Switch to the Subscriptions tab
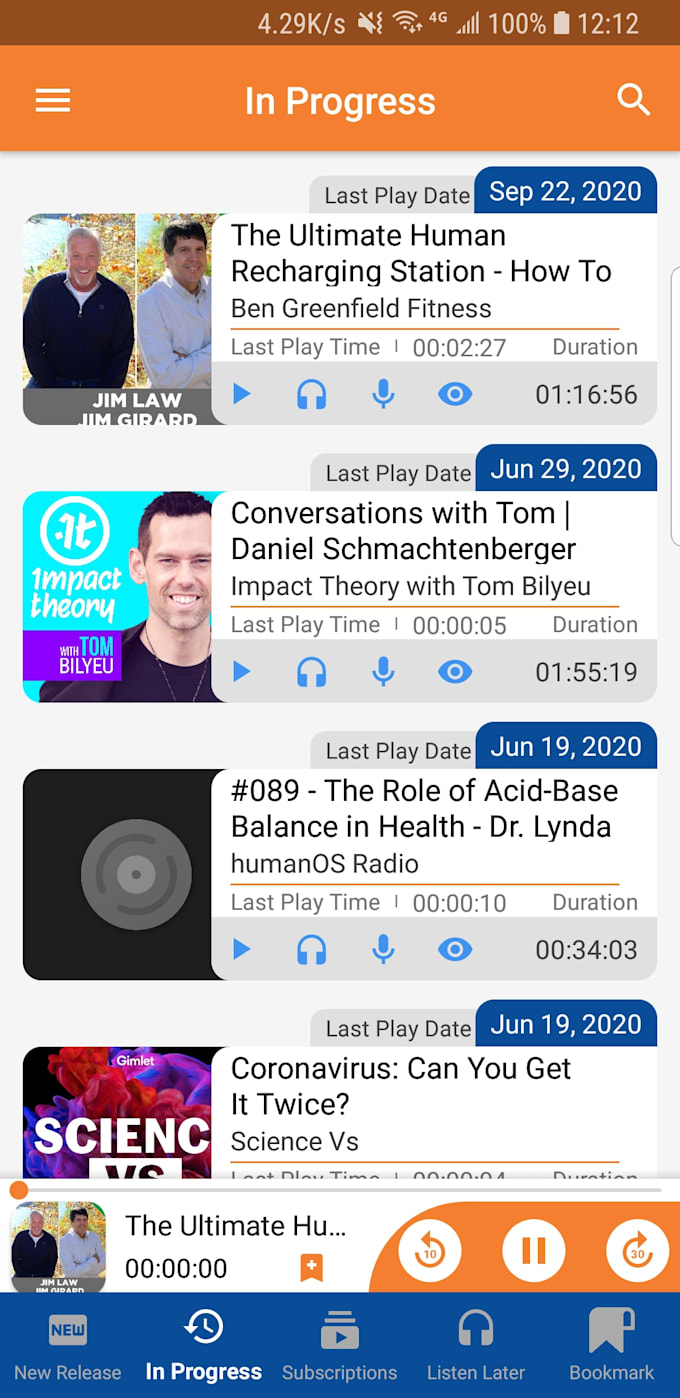The image size is (680, 1398). click(340, 1345)
